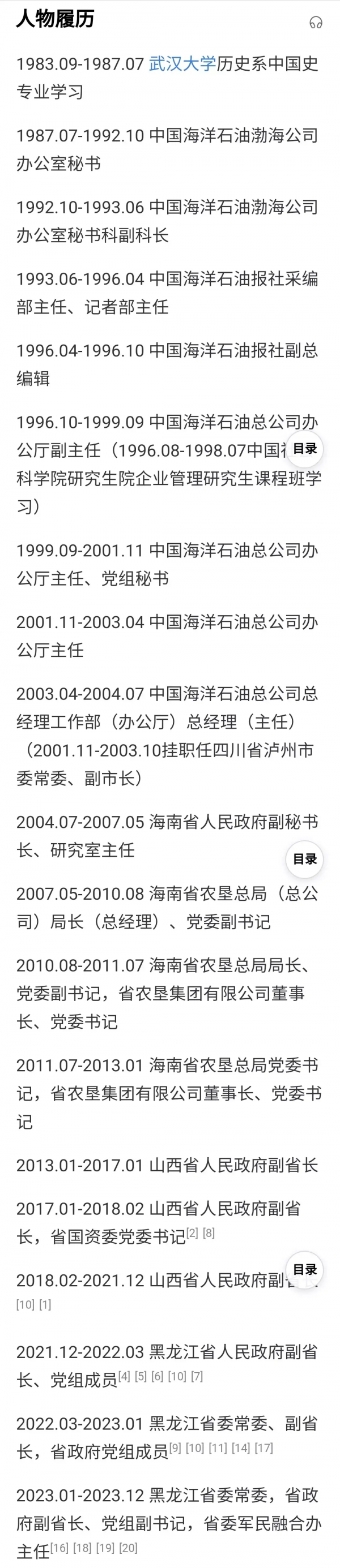Open citation [9] reference
The height and width of the screenshot is (1568, 340).
pyautogui.click(x=175, y=1448)
